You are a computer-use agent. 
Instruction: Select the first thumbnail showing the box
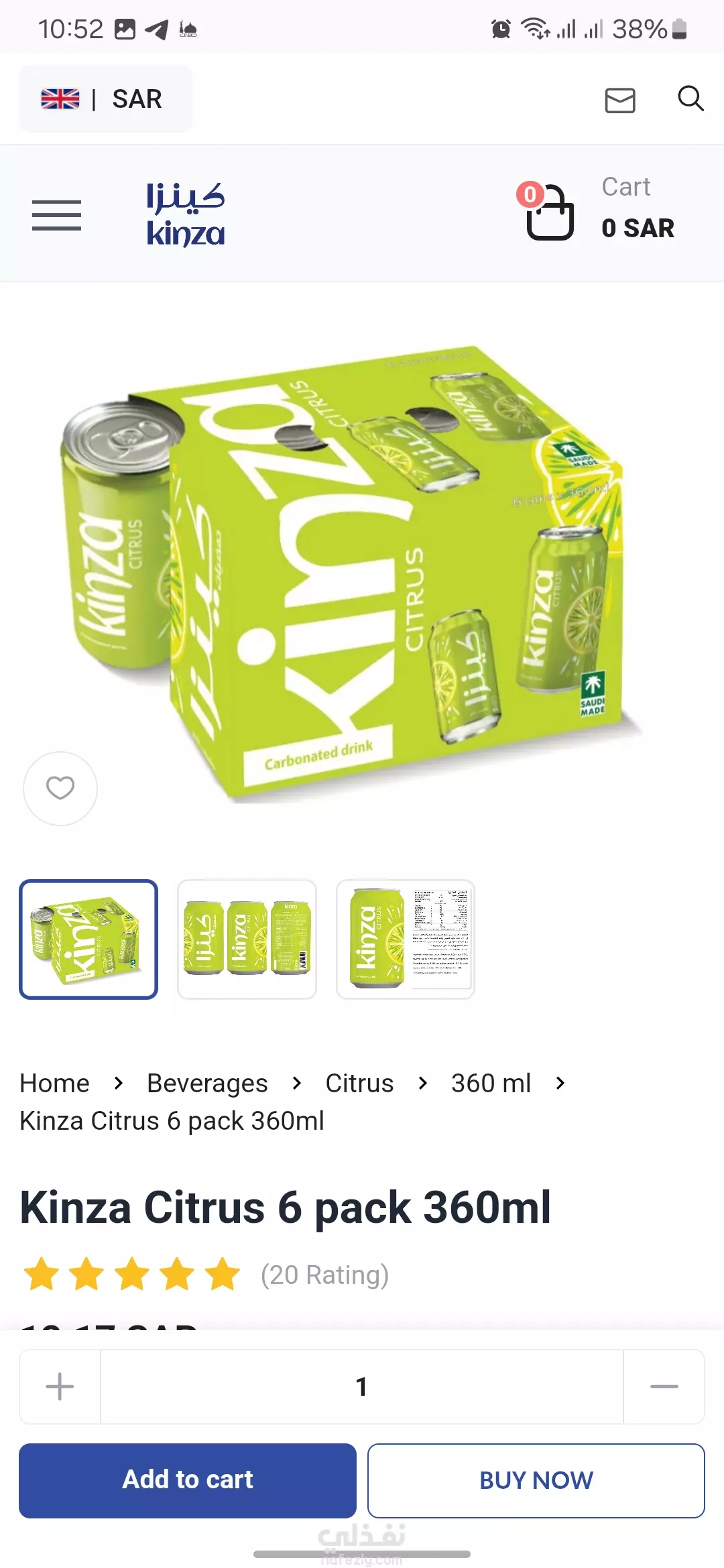click(x=88, y=939)
